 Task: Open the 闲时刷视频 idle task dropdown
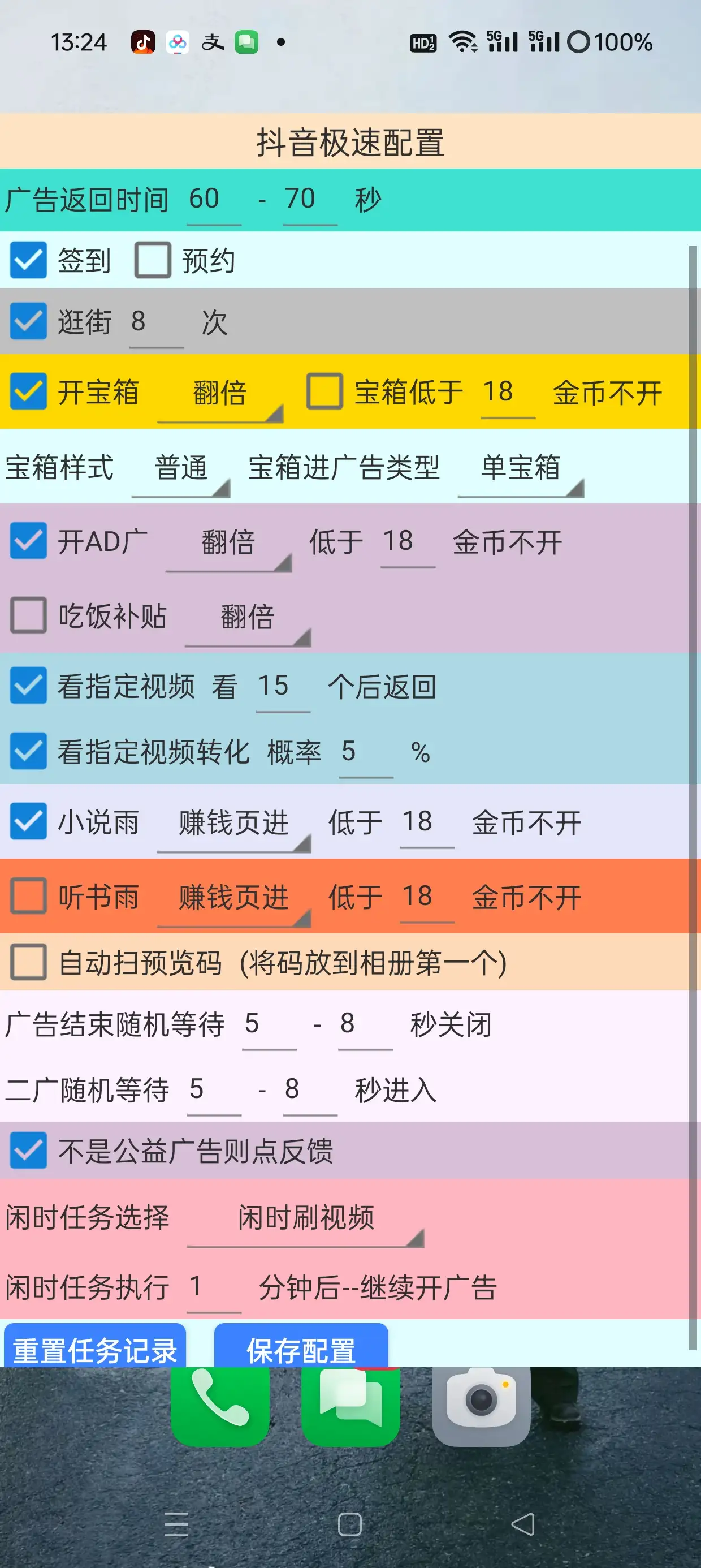[x=305, y=1218]
